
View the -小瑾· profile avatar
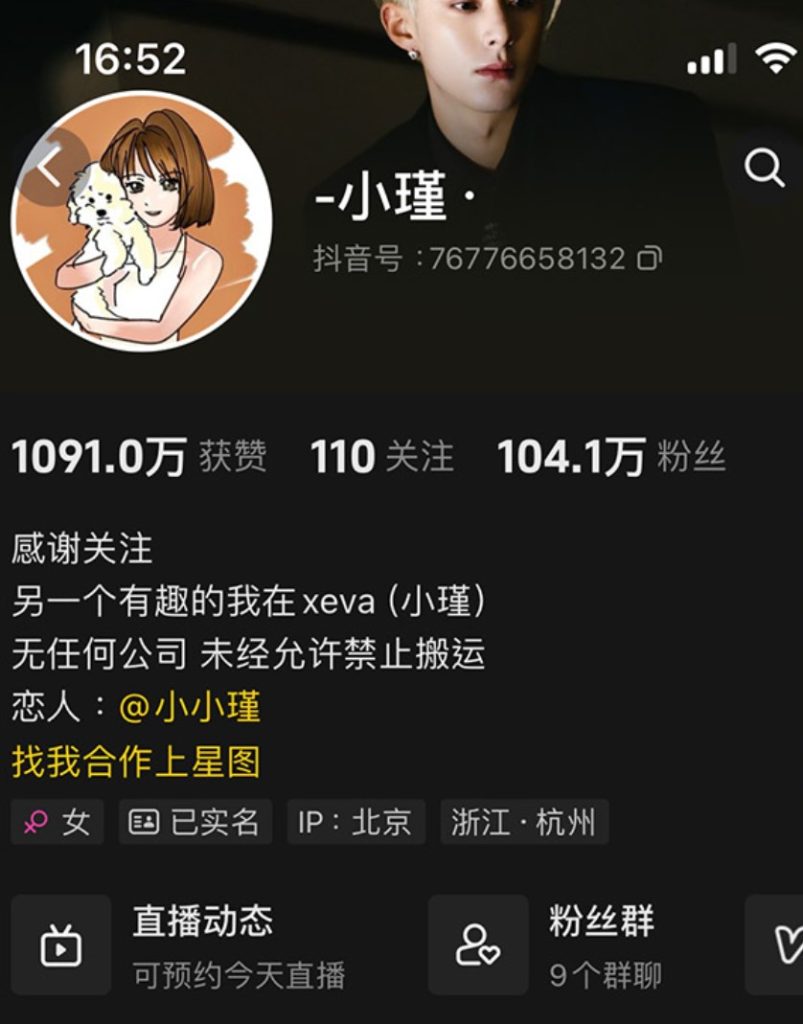(142, 221)
